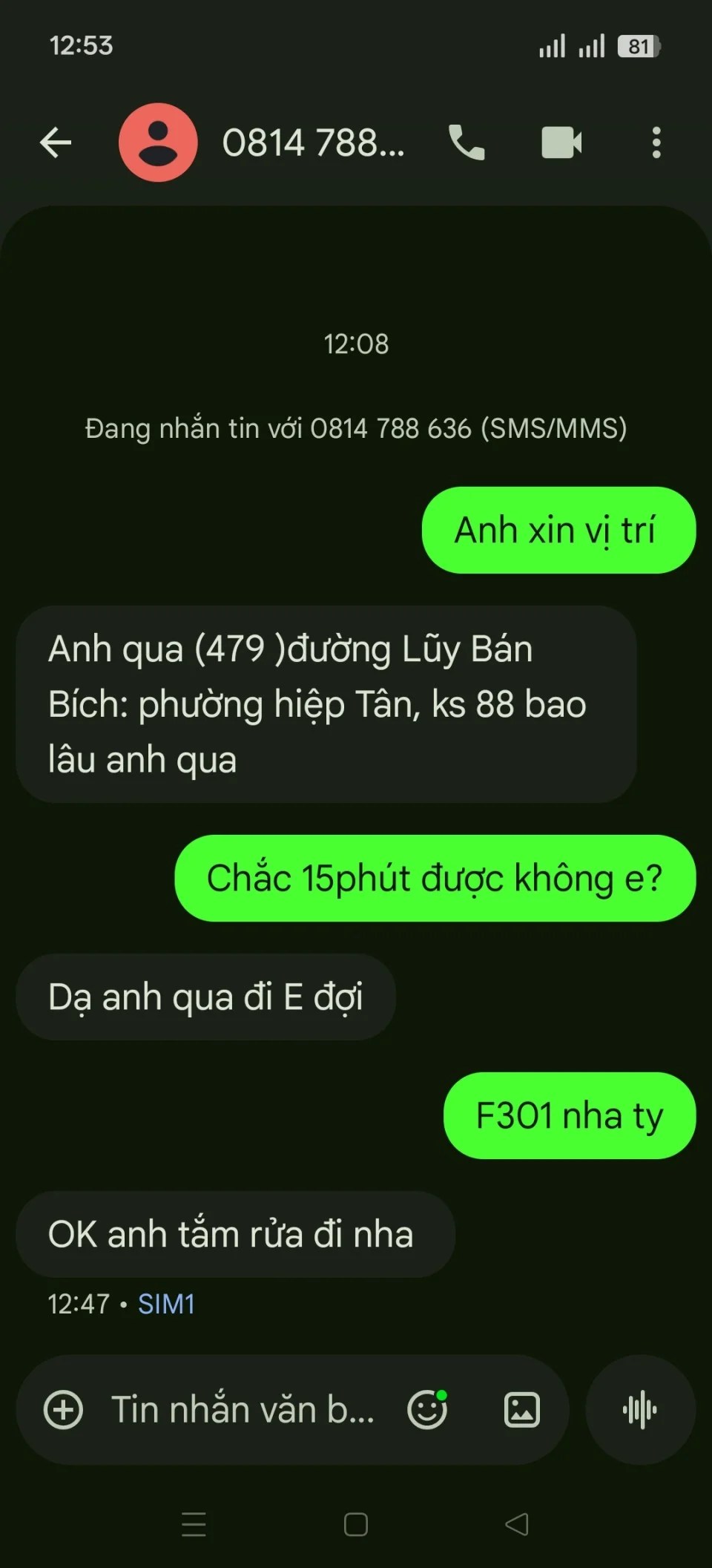
Task: Start a video call
Action: coord(561,142)
